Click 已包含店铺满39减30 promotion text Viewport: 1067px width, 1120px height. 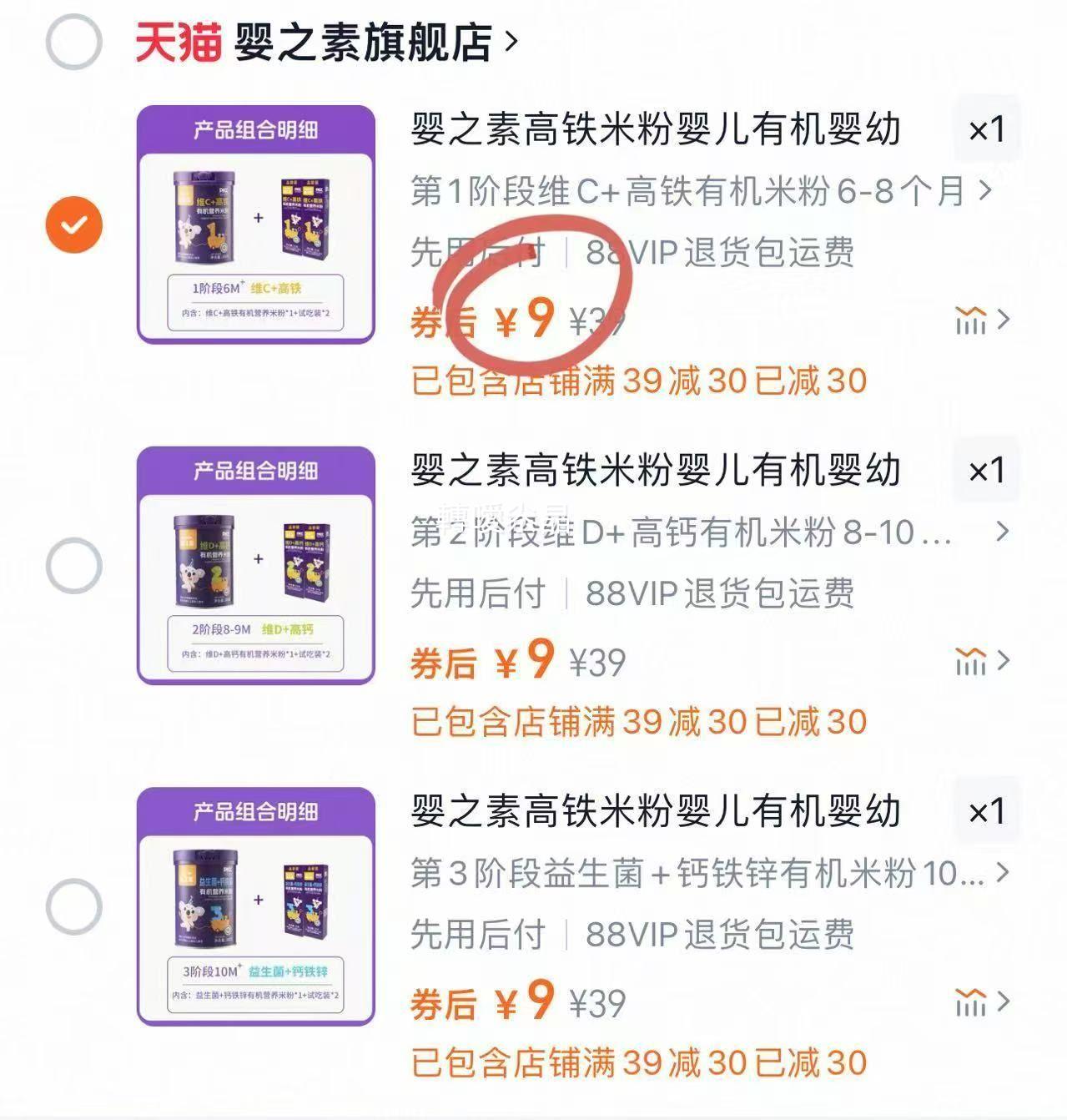click(638, 381)
